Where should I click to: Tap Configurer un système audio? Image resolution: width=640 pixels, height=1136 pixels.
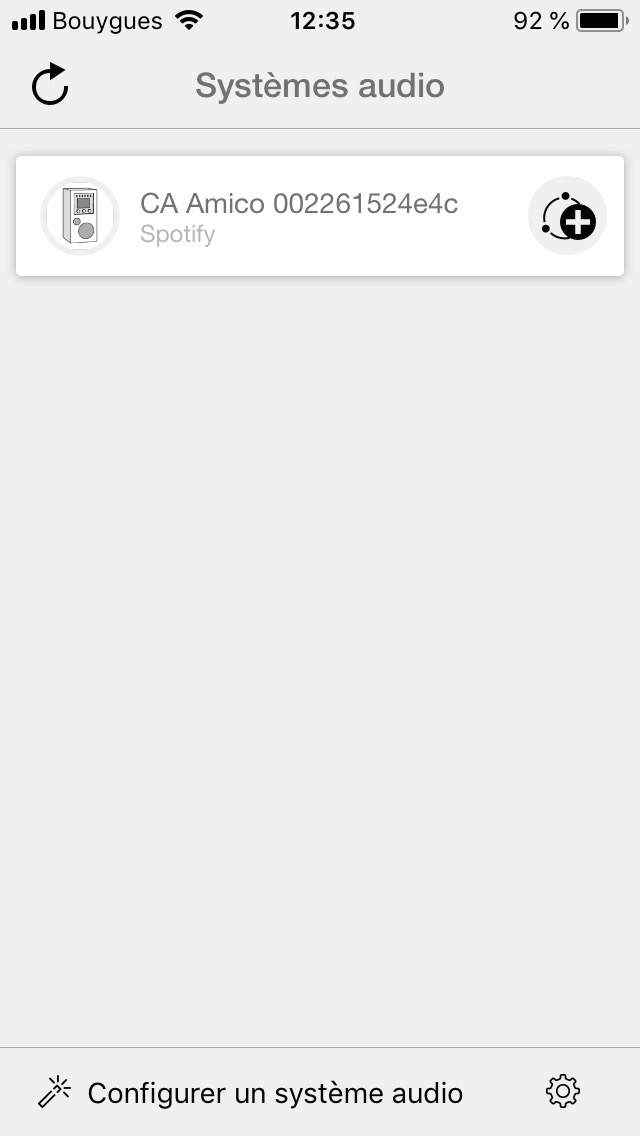[x=250, y=1093]
